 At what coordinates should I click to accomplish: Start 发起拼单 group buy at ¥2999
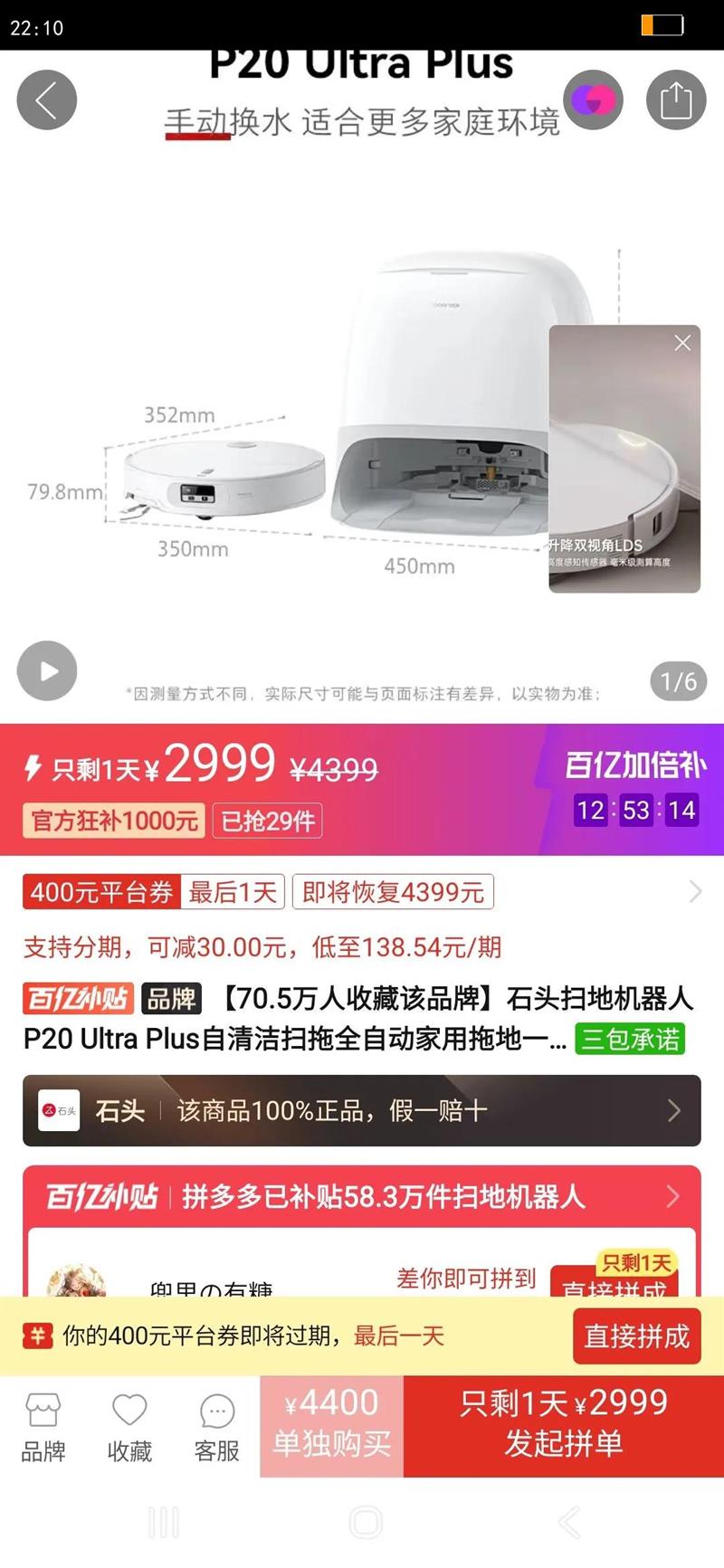point(563,1424)
